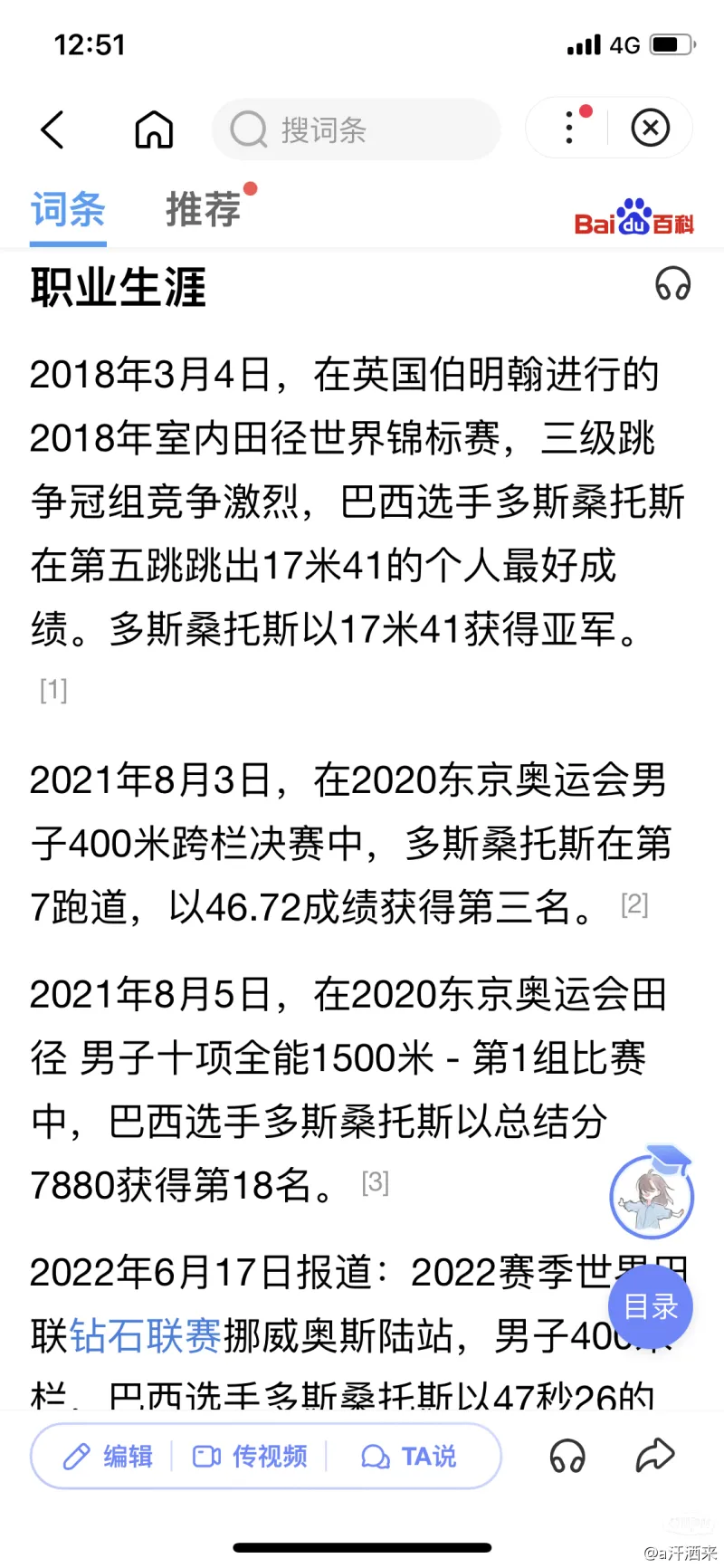This screenshot has height=1568, width=724.
Task: Tap the 搜词条 search box
Action: click(x=356, y=129)
